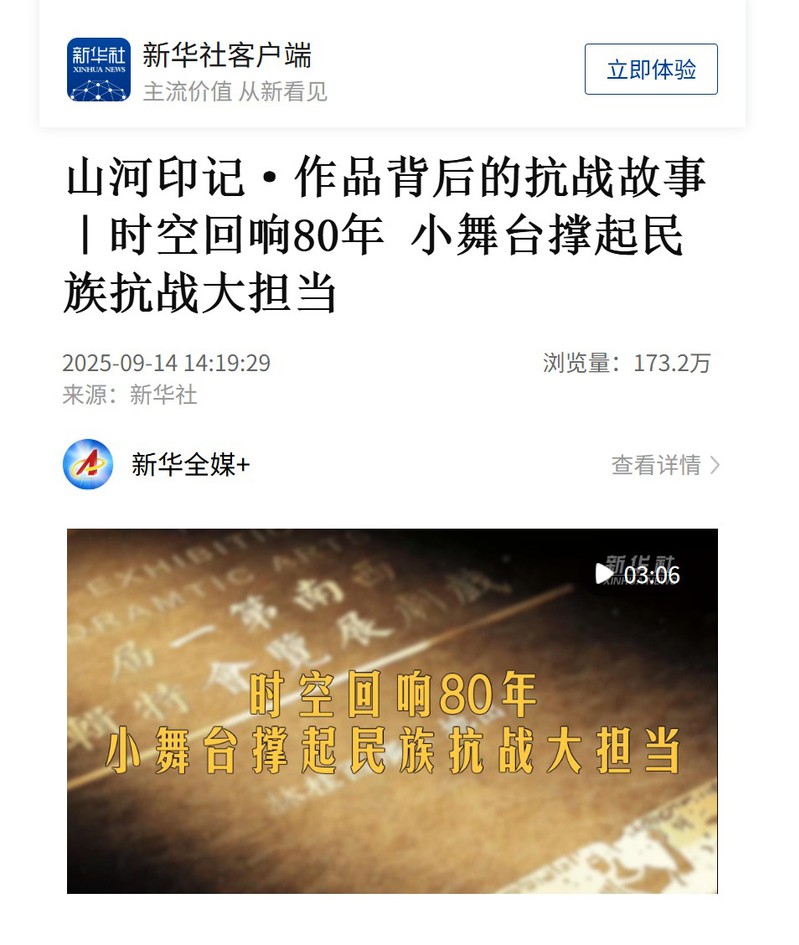Screen dimensions: 799x945
Task: Open the 新华全媒+ account avatar
Action: tap(88, 465)
